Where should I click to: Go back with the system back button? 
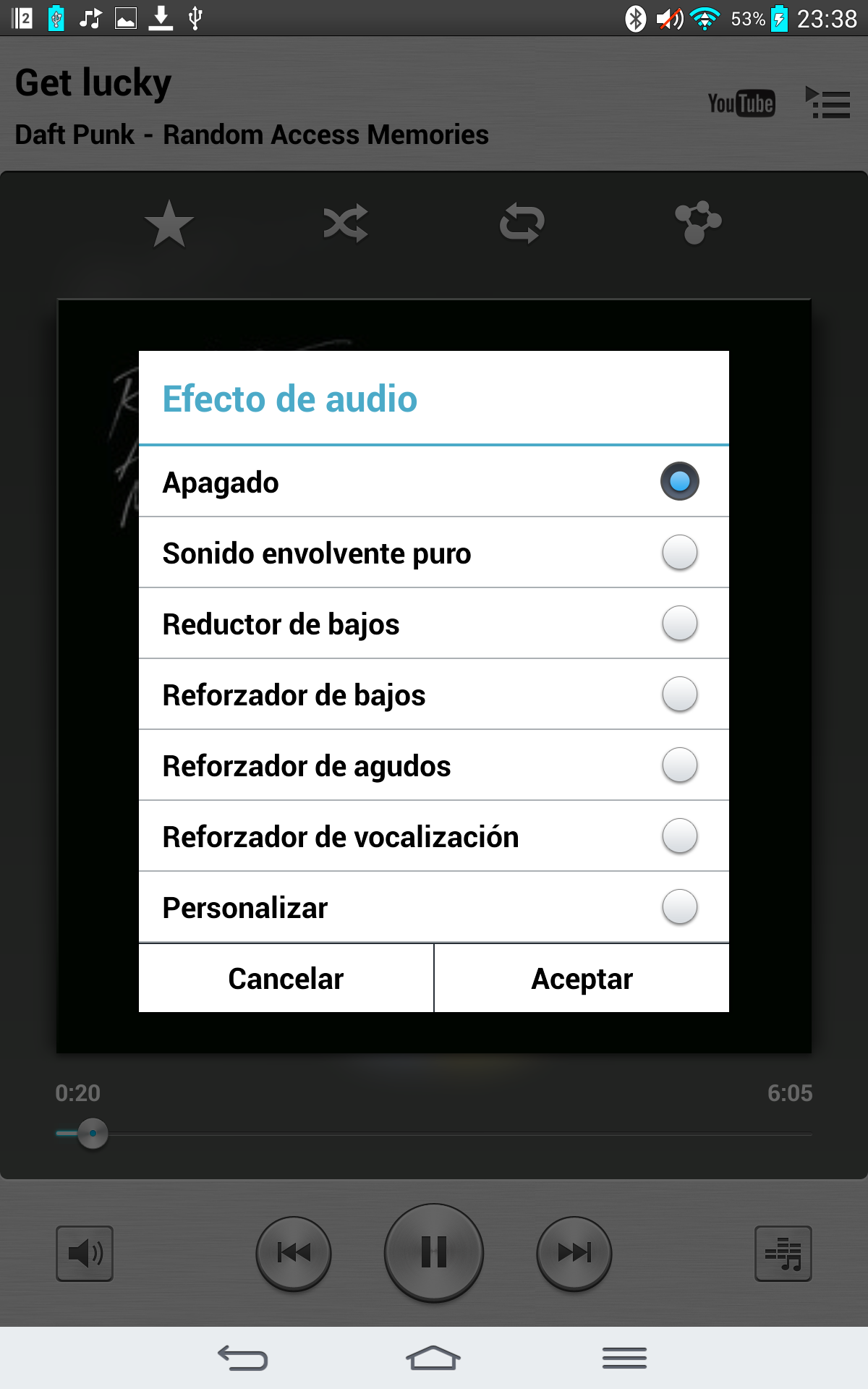(243, 1358)
